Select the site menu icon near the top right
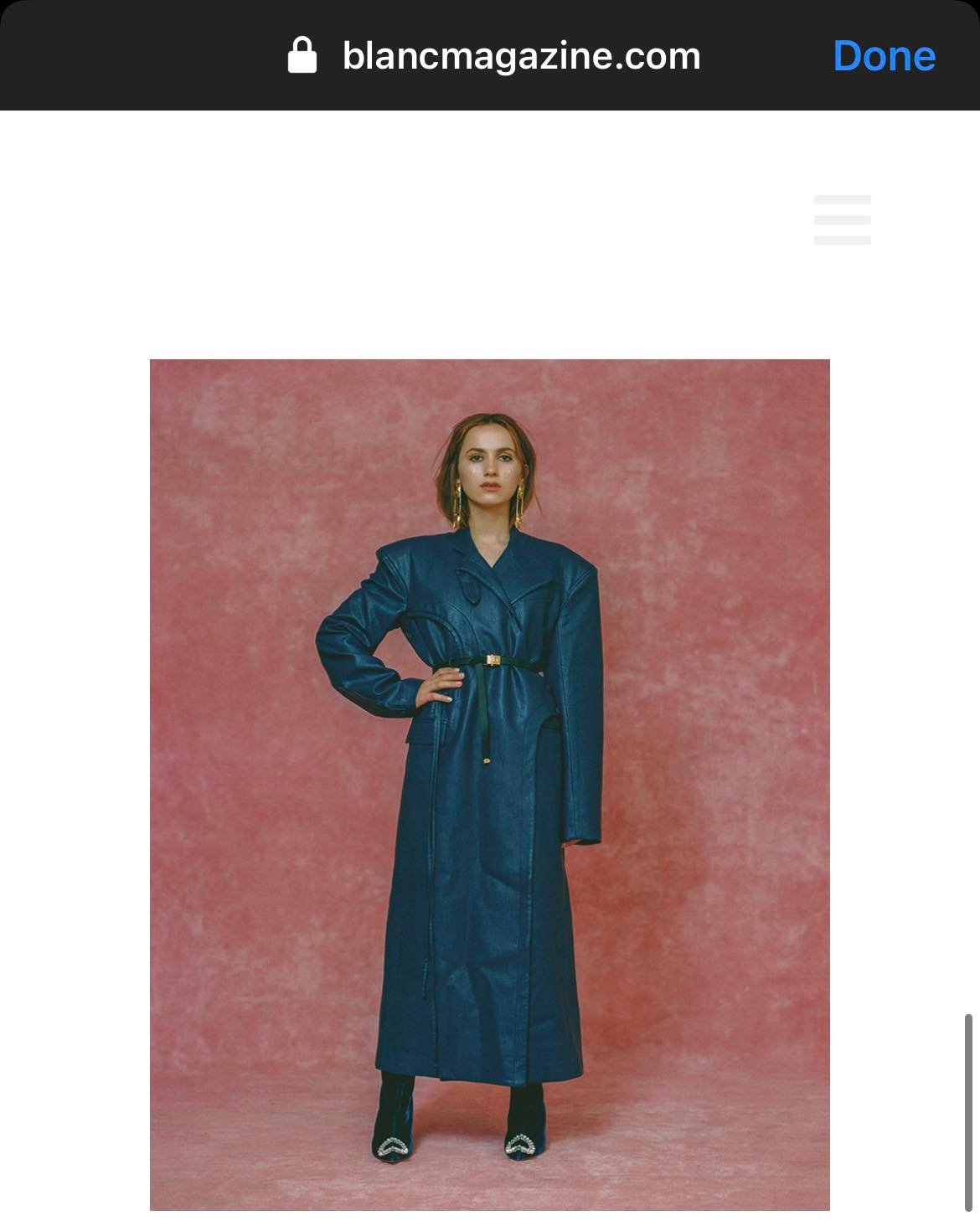Image resolution: width=980 pixels, height=1226 pixels. (842, 219)
